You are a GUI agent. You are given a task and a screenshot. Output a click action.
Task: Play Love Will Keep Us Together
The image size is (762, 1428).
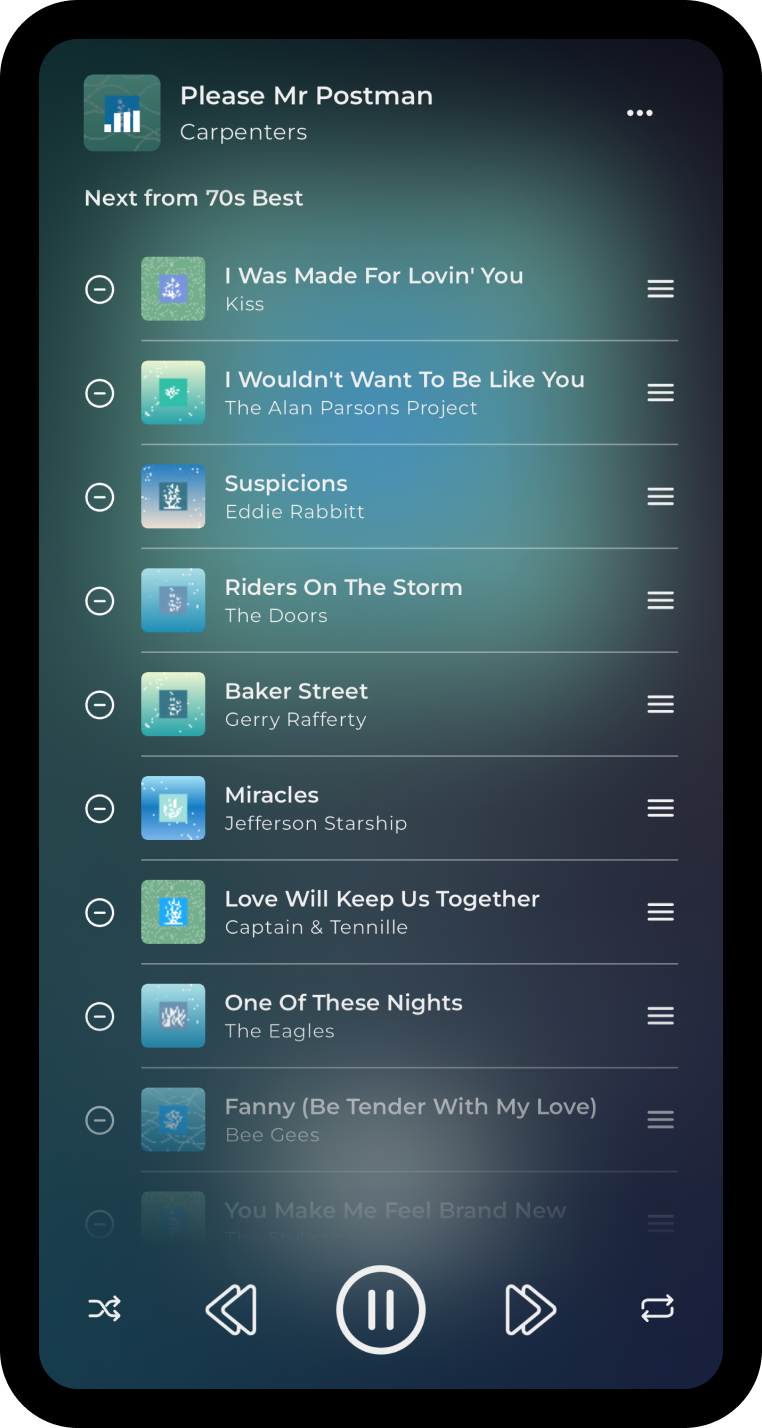pyautogui.click(x=381, y=912)
